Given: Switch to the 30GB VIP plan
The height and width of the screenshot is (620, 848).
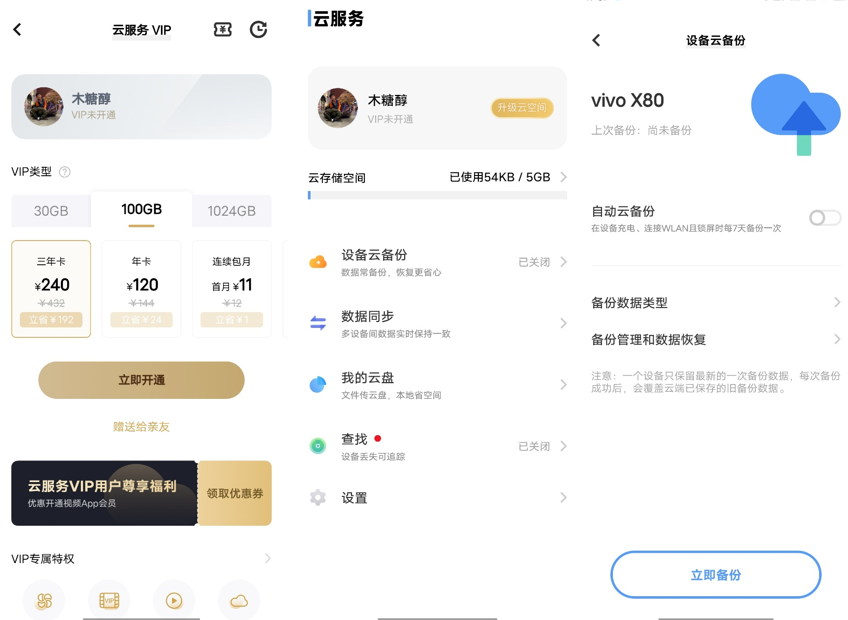Looking at the screenshot, I should pyautogui.click(x=51, y=211).
